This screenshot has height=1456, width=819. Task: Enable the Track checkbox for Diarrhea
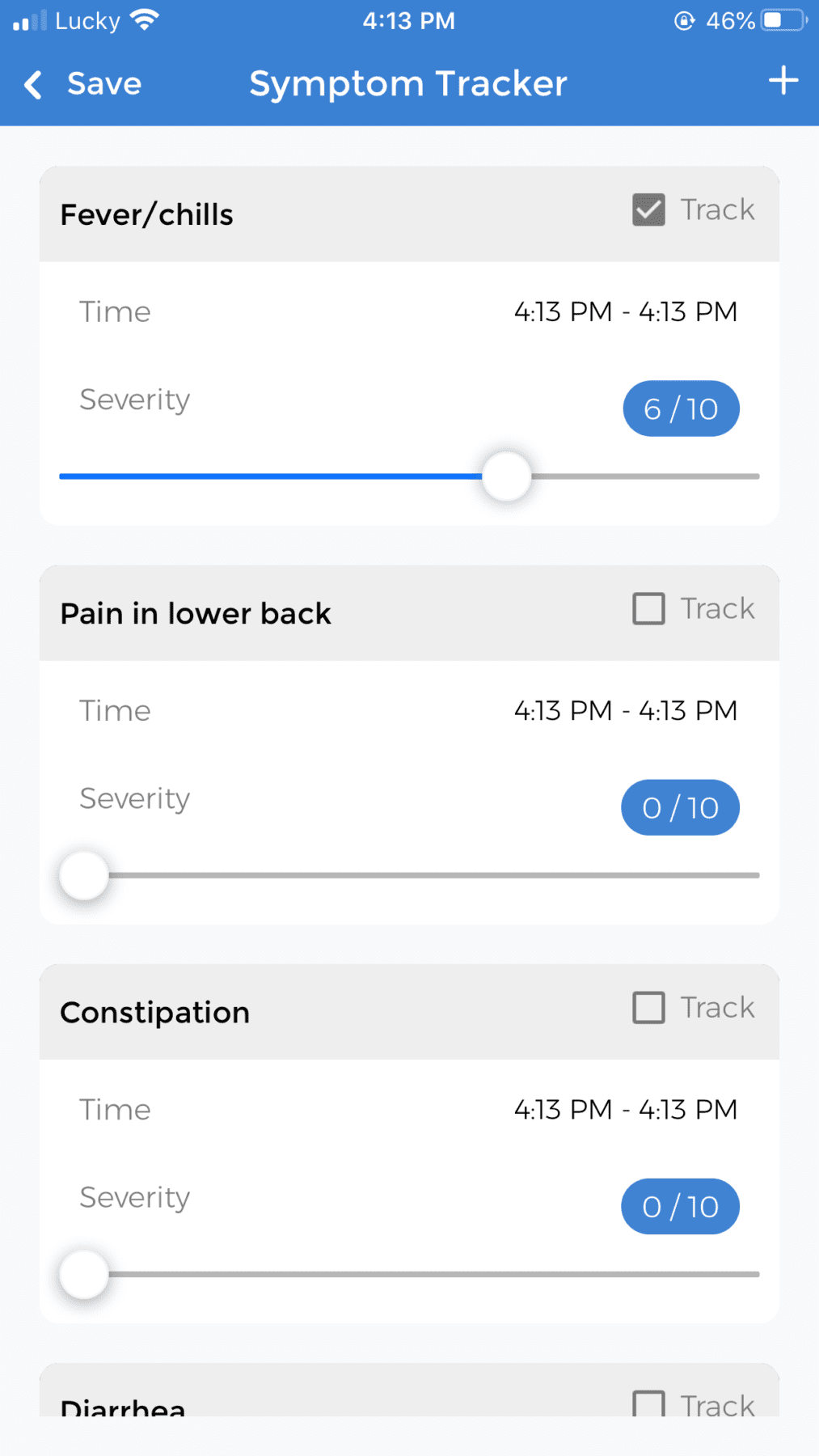coord(648,1405)
